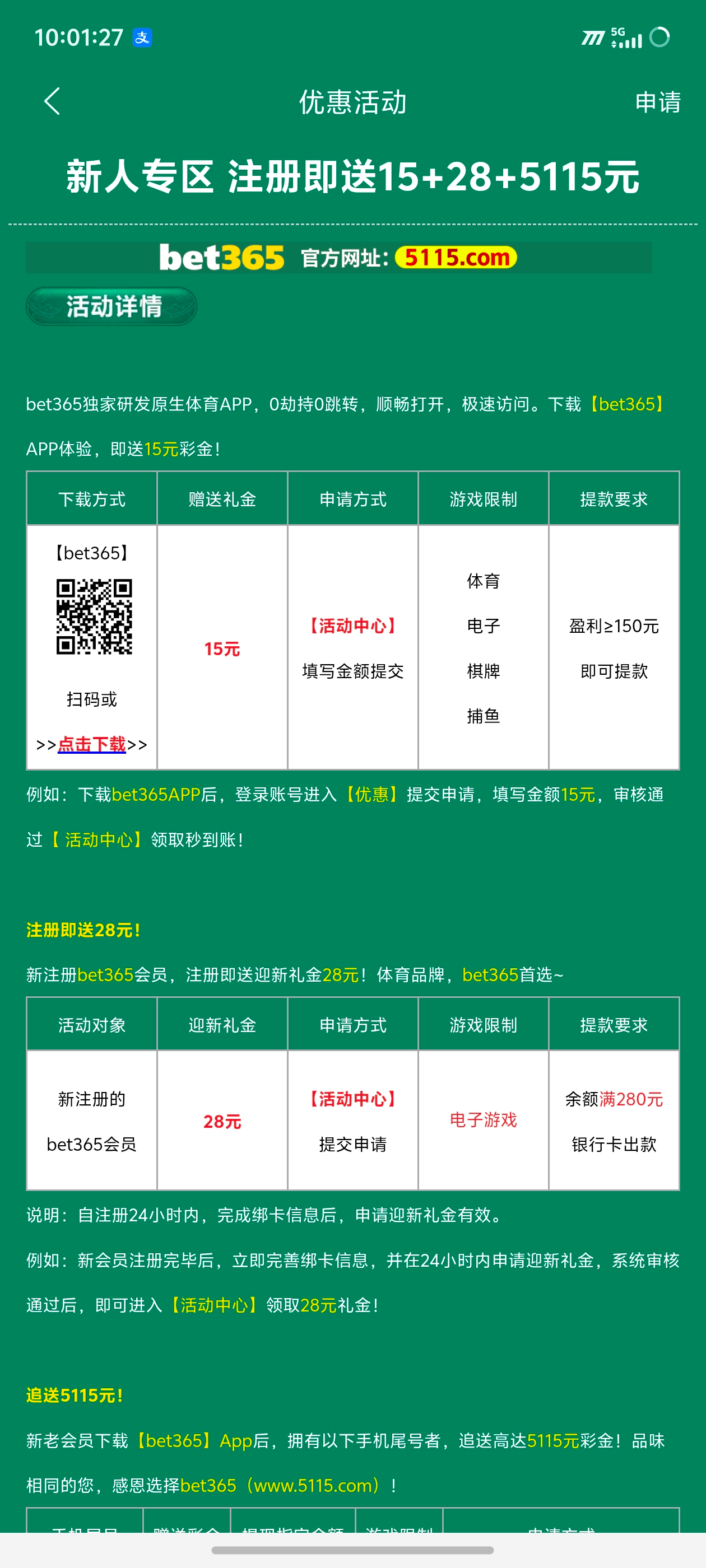Open the 点击下载 download link
706x1568 pixels.
[91, 744]
